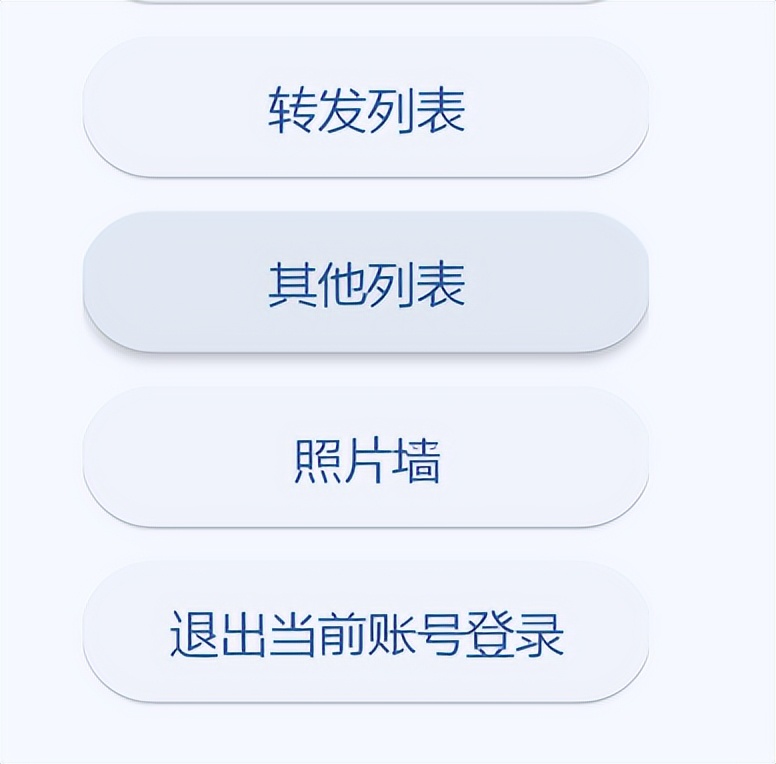
Task: Tap 退出当前账号登录 to log out
Action: click(x=366, y=634)
